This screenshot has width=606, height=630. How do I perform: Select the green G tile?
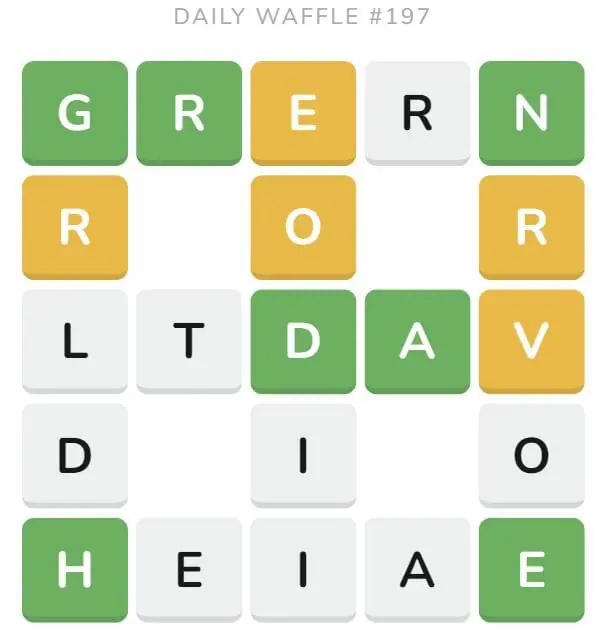pos(75,113)
